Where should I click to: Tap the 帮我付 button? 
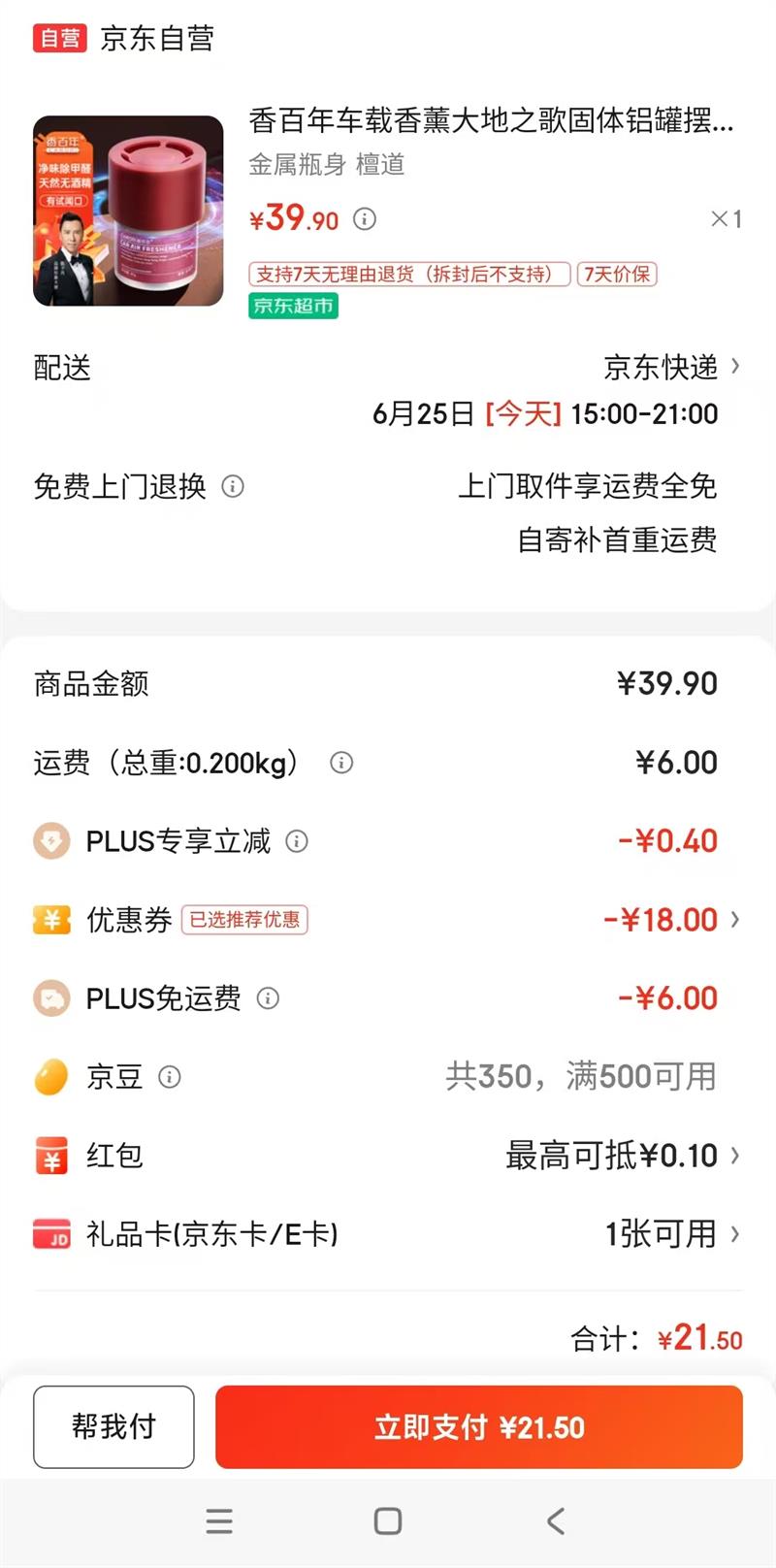pyautogui.click(x=113, y=1427)
